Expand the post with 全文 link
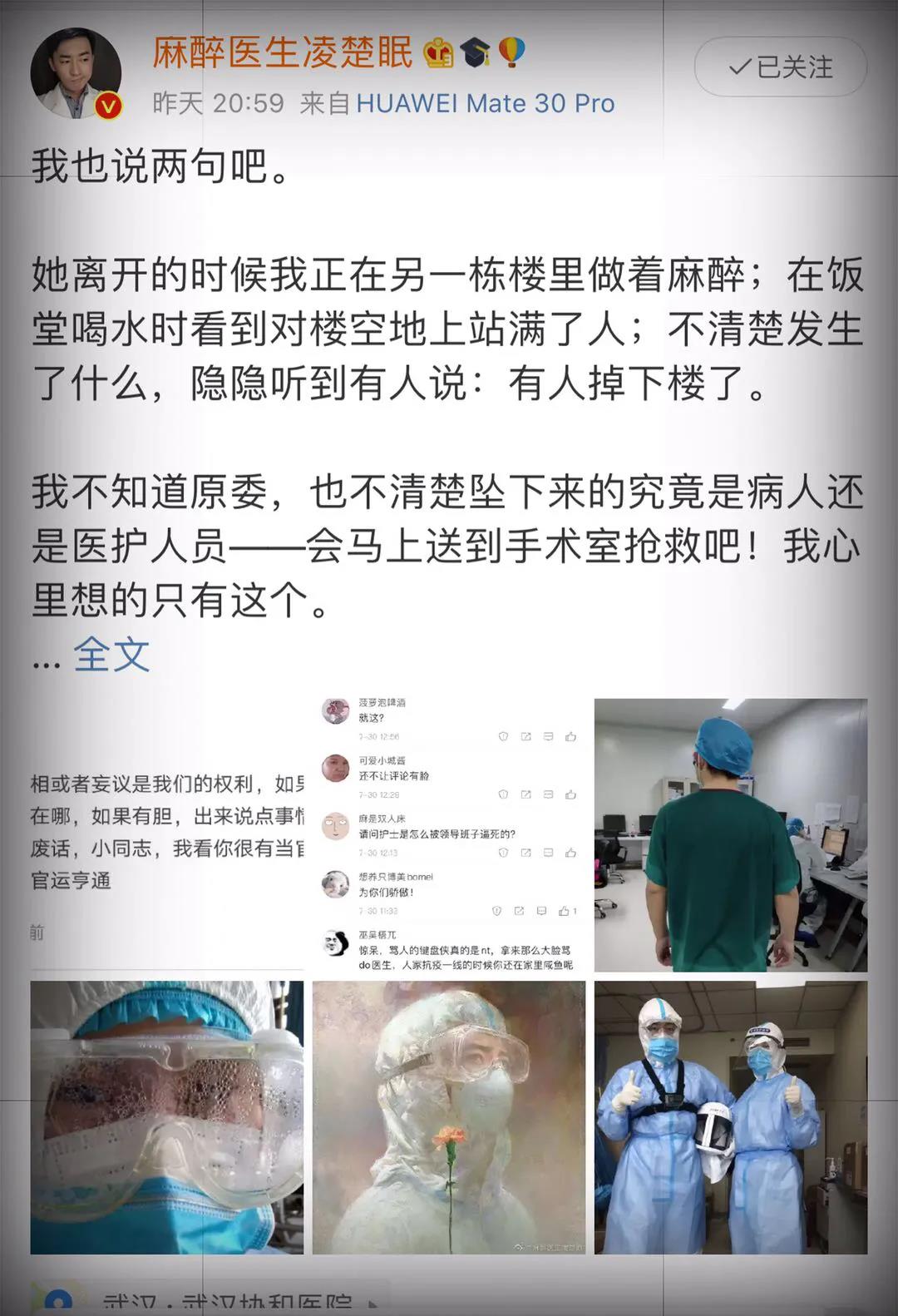Viewport: 898px width, 1316px height. tap(111, 655)
